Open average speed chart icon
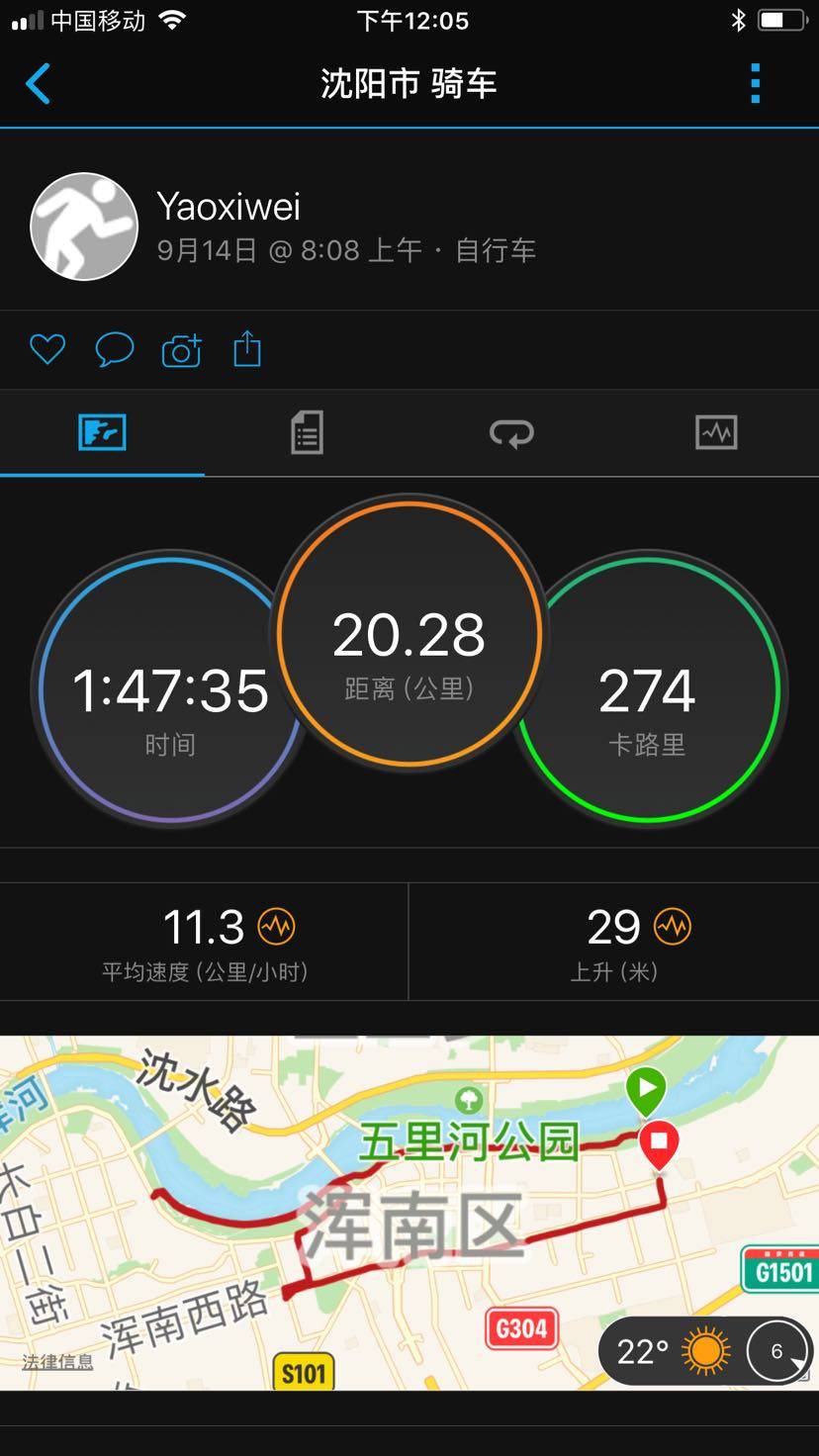Screen dimensions: 819x1456 [276, 927]
